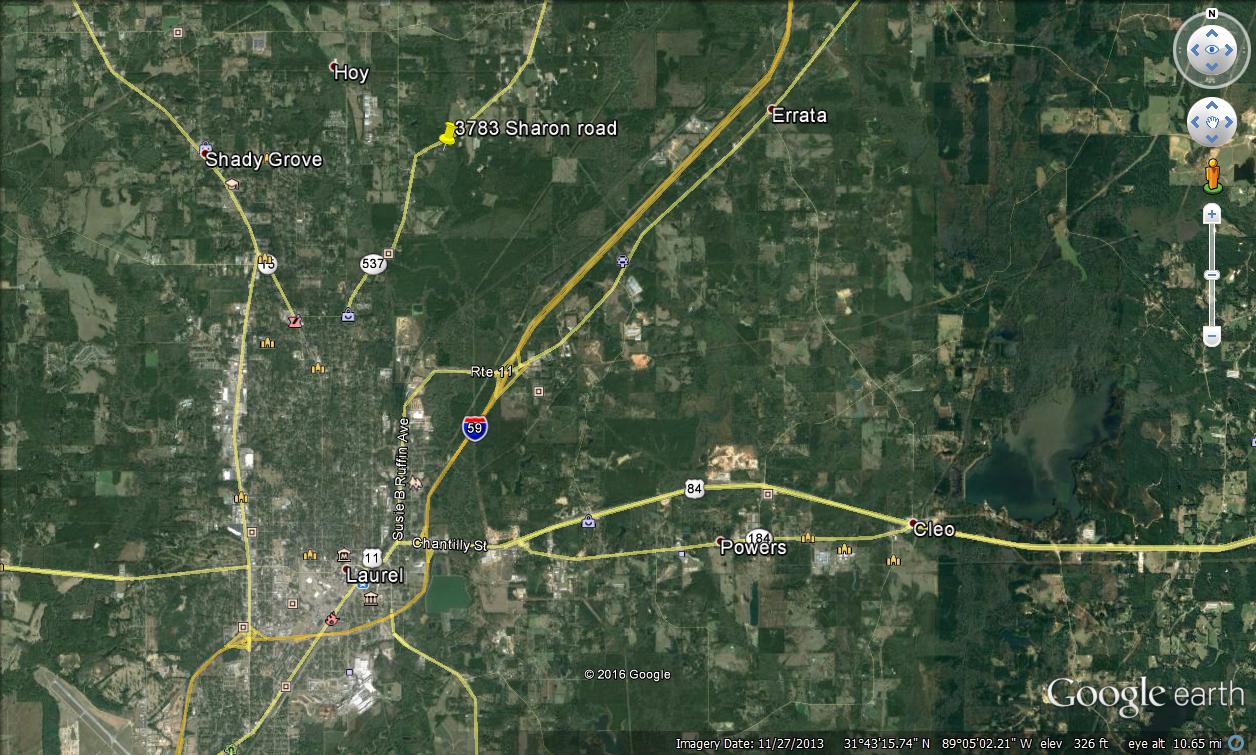
Task: Select the Laurel place marker
Action: pos(346,569)
